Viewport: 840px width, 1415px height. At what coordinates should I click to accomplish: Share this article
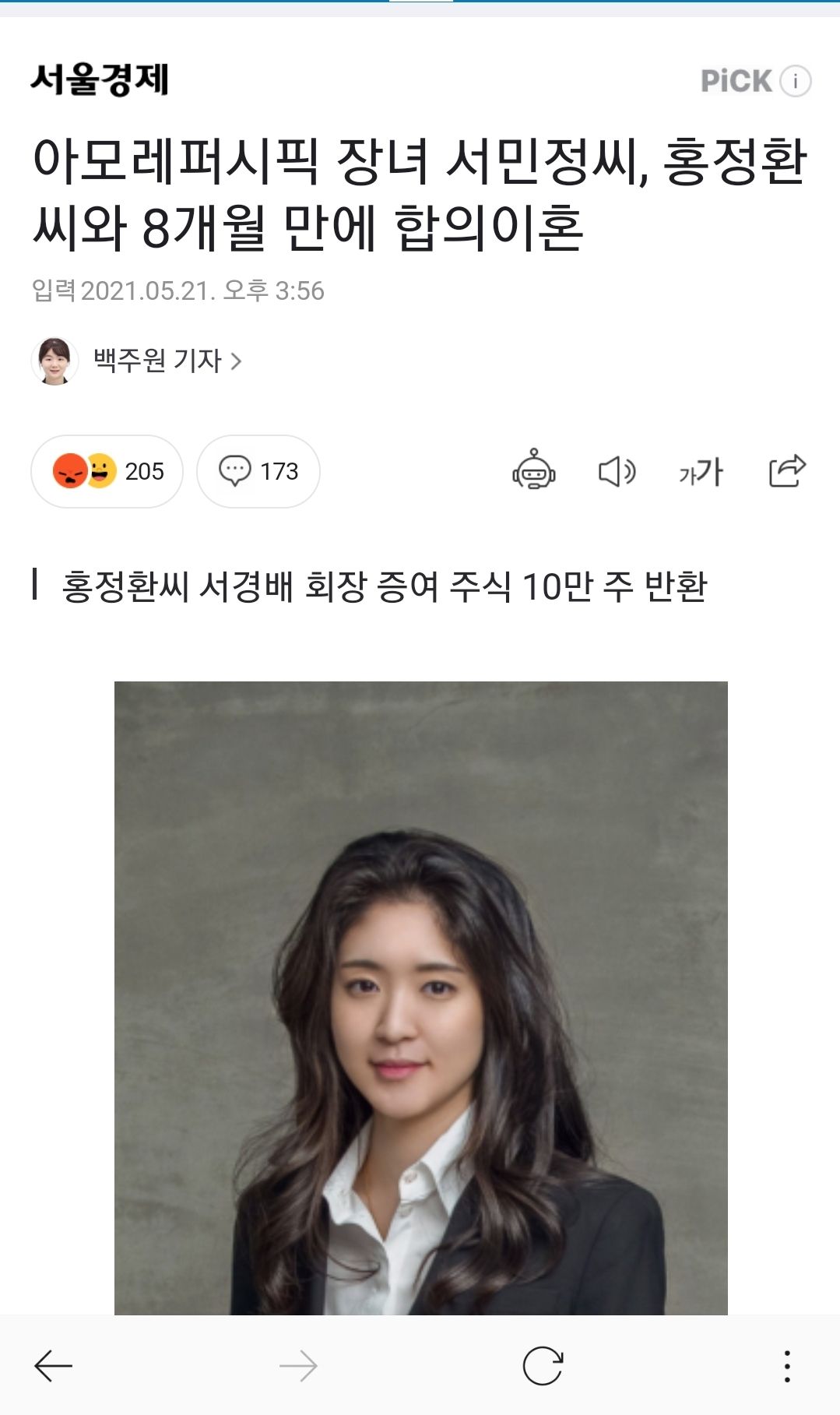coord(786,470)
